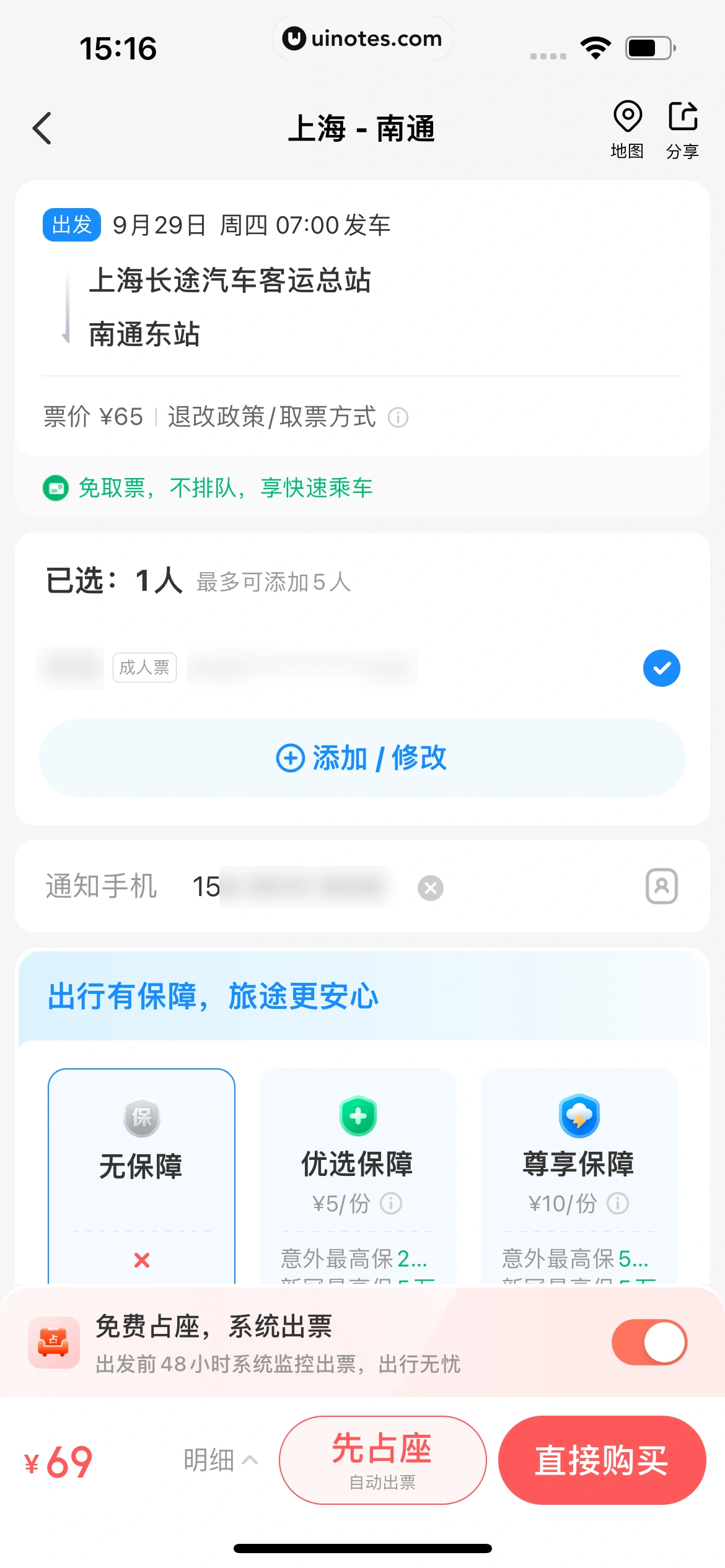Select the 无保障 option
The width and height of the screenshot is (725, 1568).
pos(141,1167)
